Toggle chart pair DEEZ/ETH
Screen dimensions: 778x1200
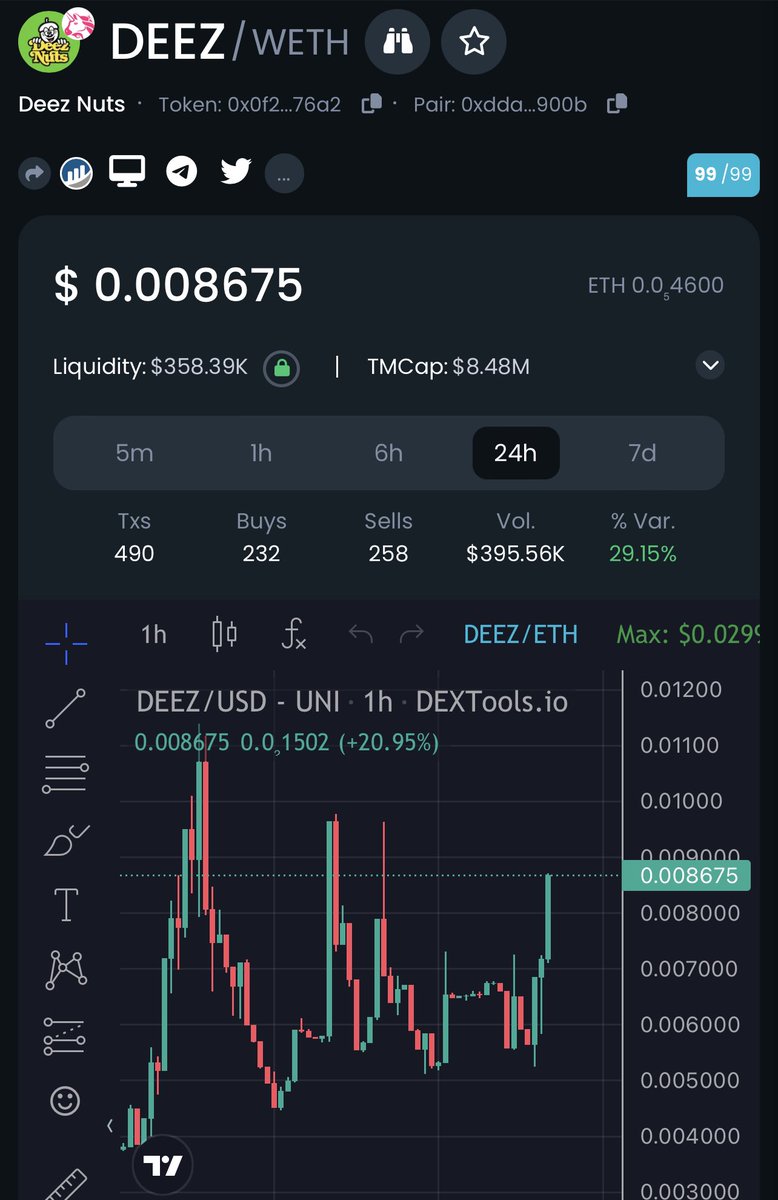pos(520,634)
